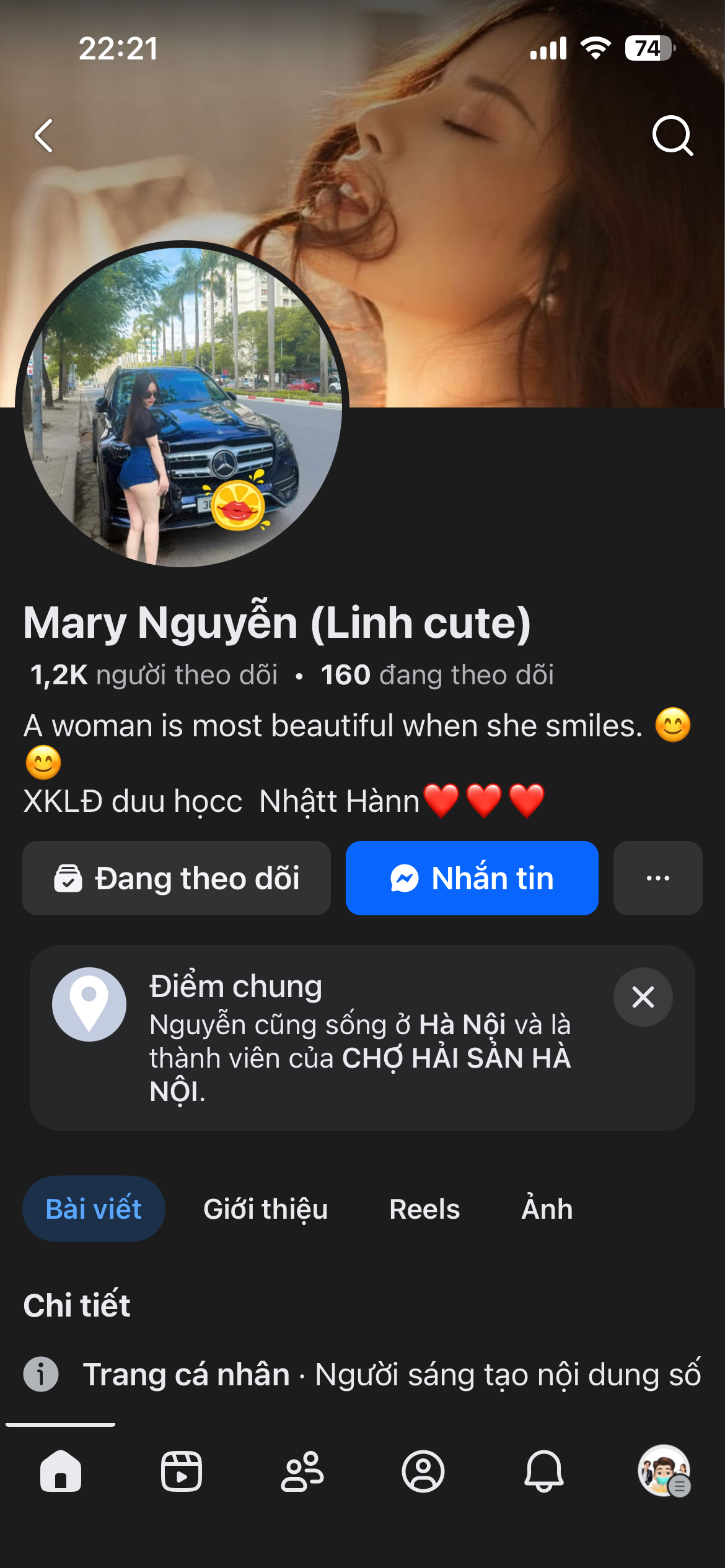Viewport: 725px width, 1568px height.
Task: Open the friends tab in bottom bar
Action: tap(302, 1471)
